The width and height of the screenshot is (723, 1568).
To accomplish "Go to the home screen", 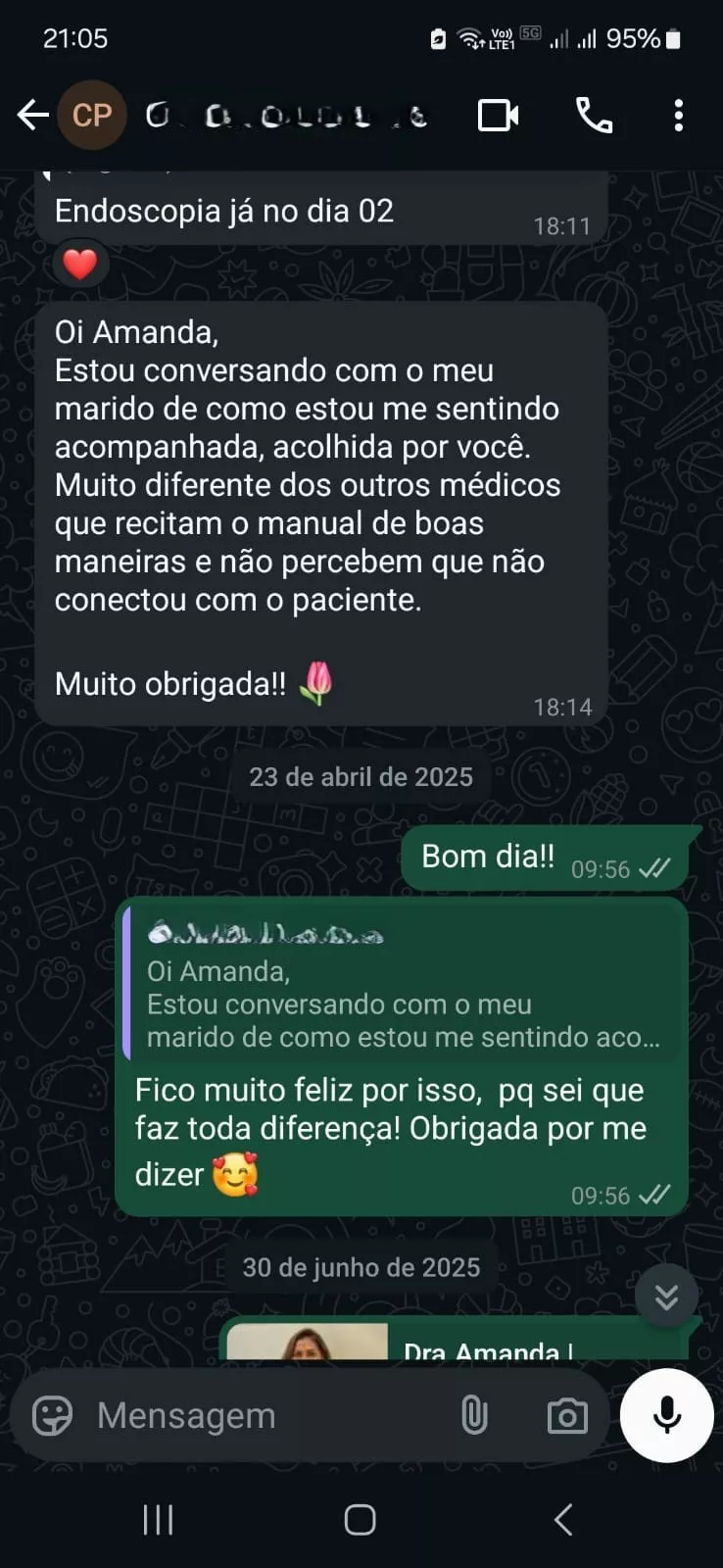I will (x=361, y=1520).
